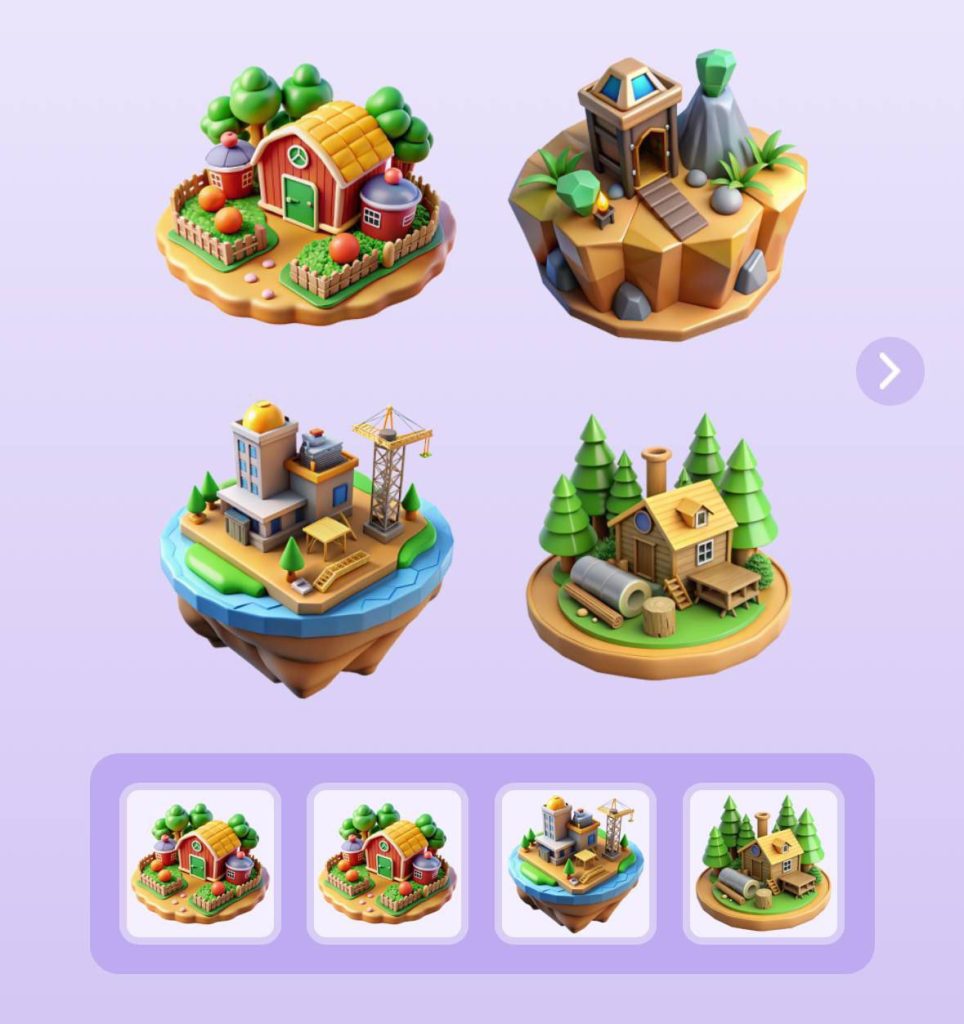
Task: Select the forest log cabin thumbnail
Action: tap(763, 863)
